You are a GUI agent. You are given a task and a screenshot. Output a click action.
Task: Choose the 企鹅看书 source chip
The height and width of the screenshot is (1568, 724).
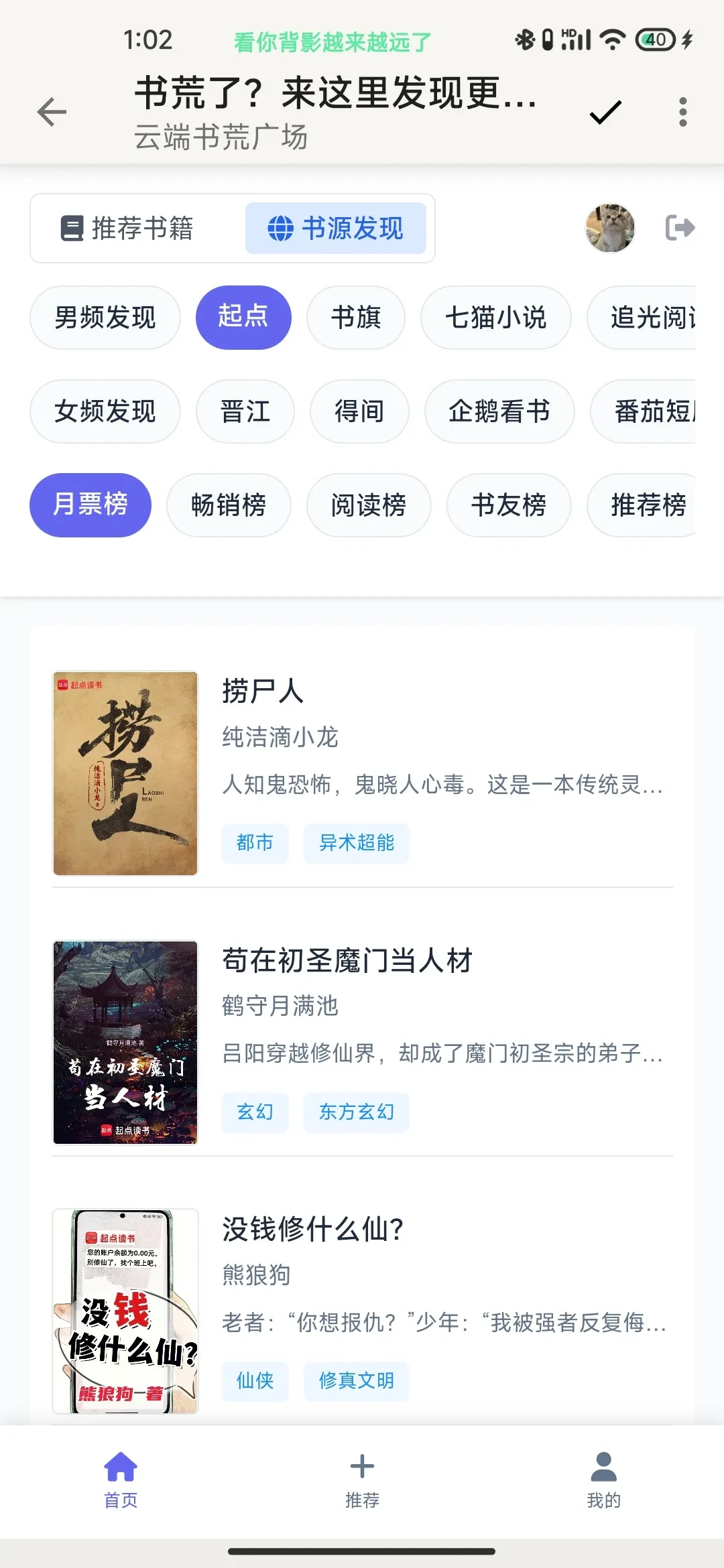[499, 411]
